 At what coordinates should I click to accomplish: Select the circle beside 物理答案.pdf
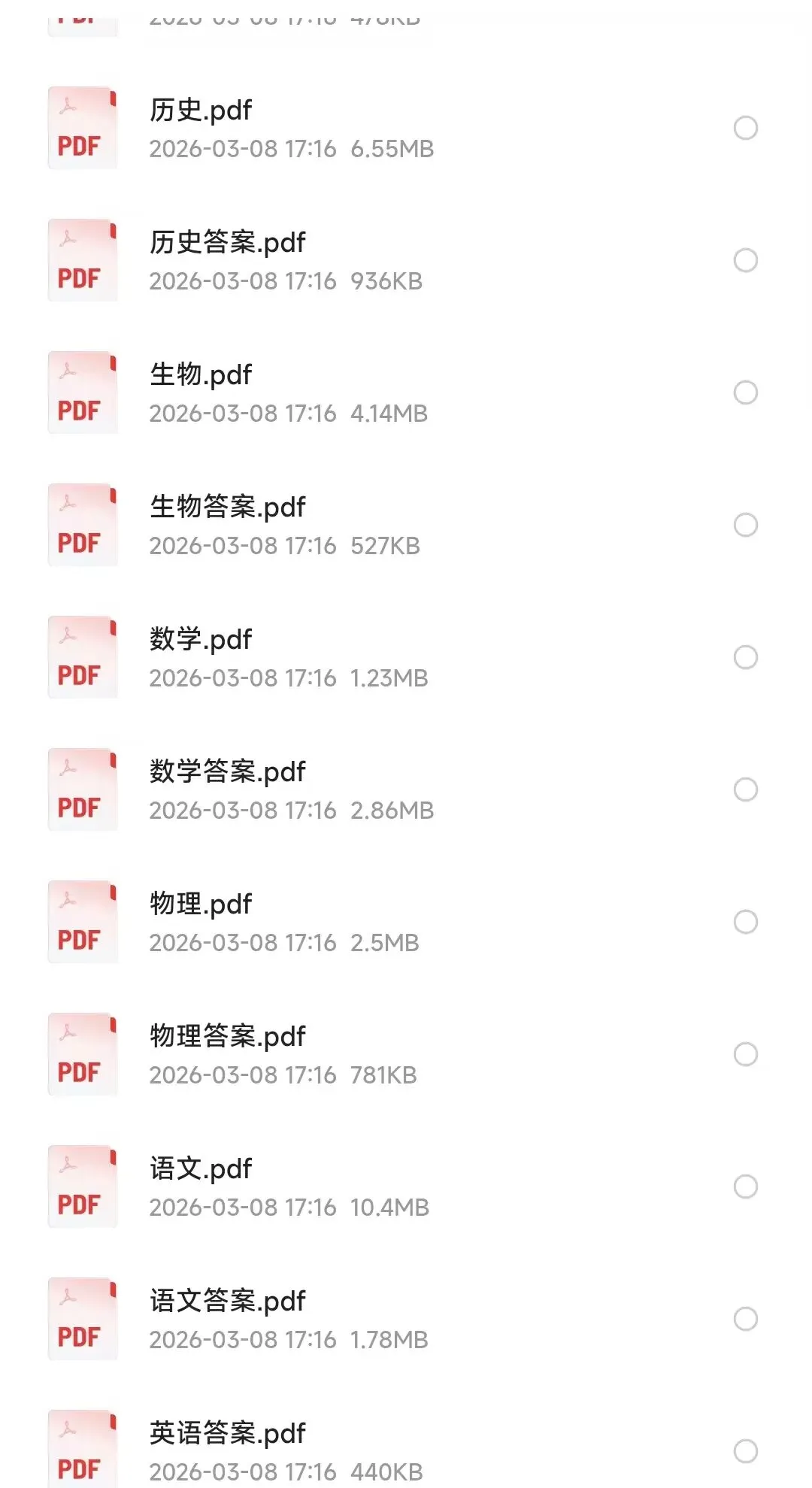pos(745,1054)
